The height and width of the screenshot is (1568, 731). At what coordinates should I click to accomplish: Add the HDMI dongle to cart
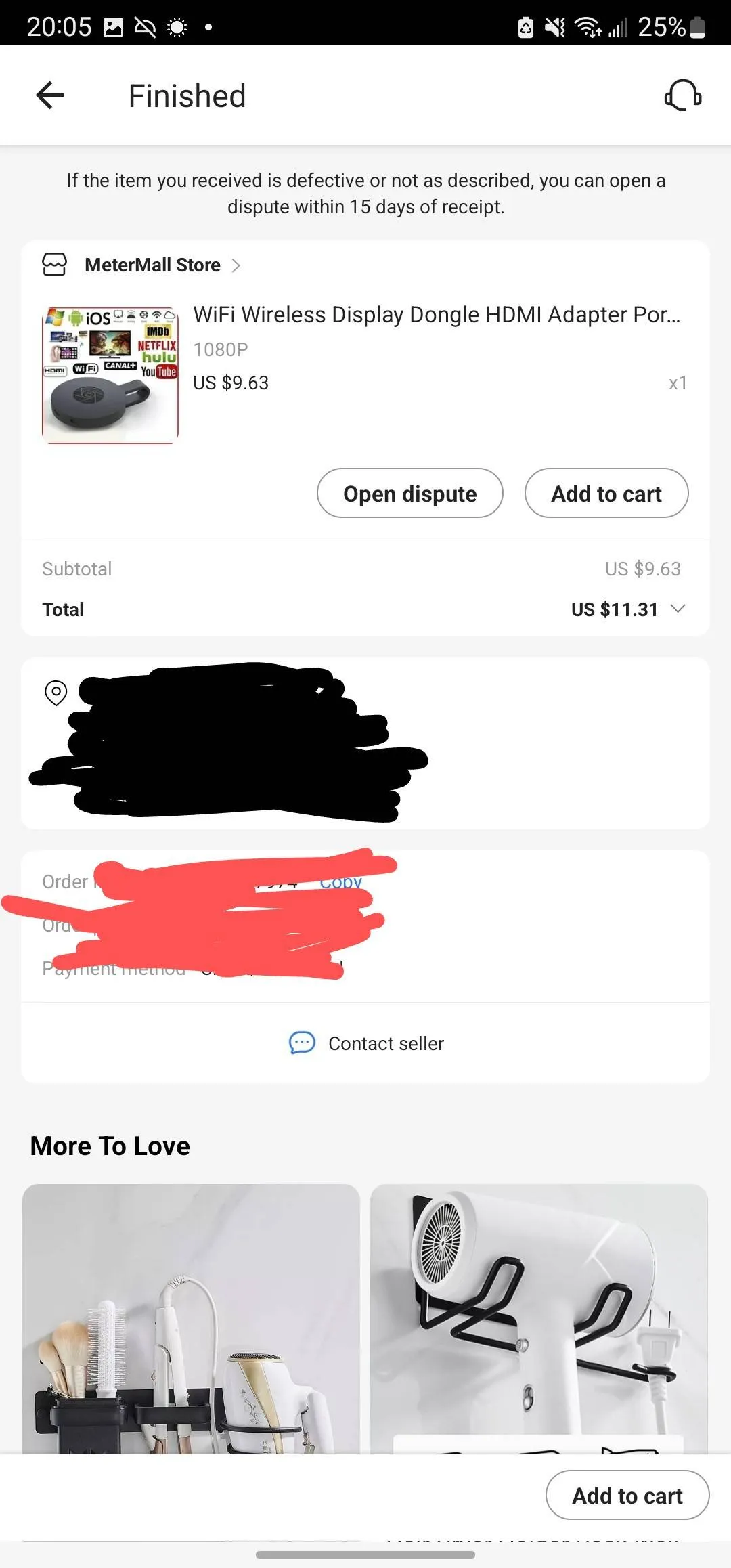[x=606, y=494]
